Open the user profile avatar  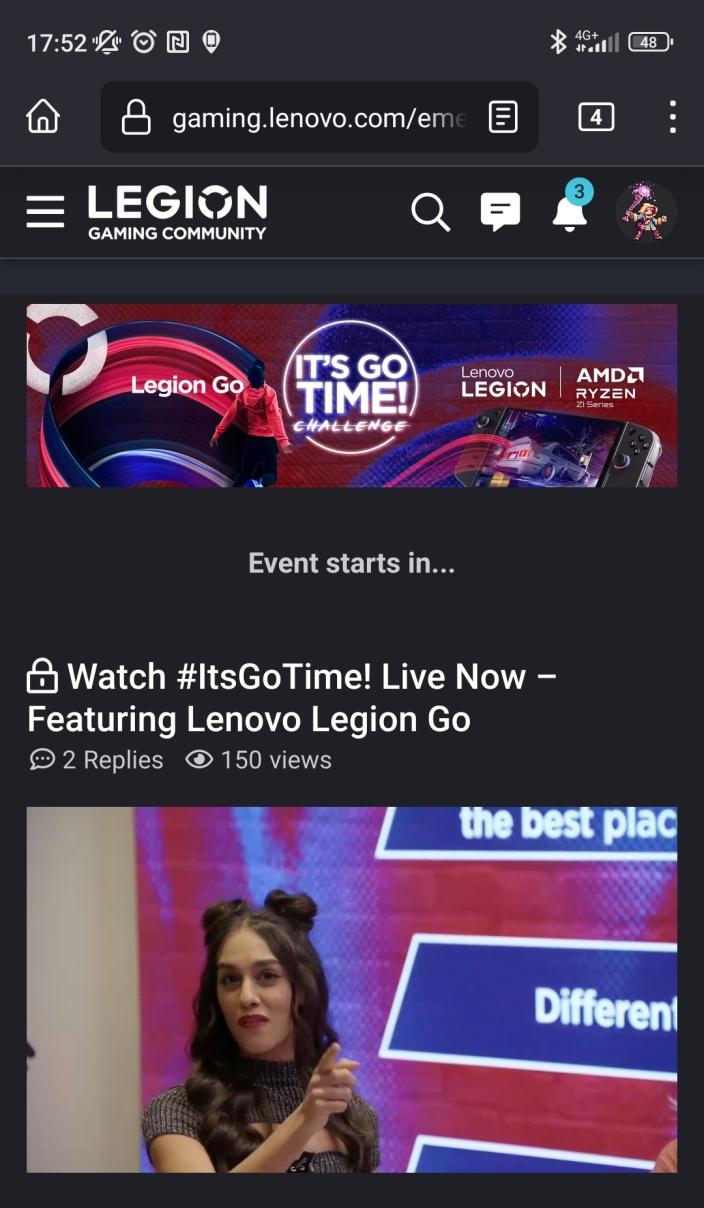click(645, 211)
